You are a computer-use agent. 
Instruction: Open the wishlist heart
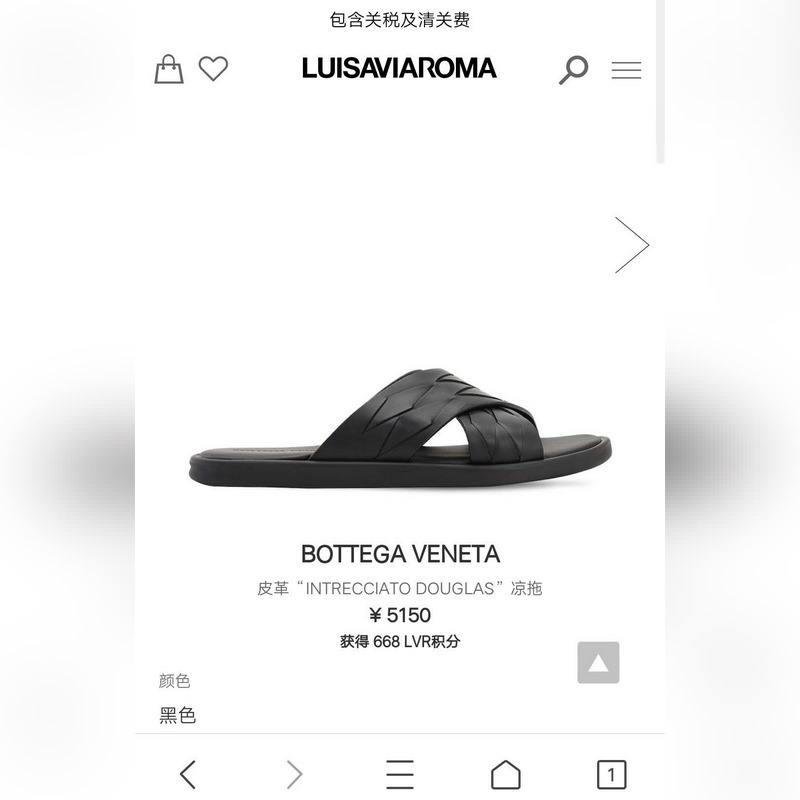213,69
